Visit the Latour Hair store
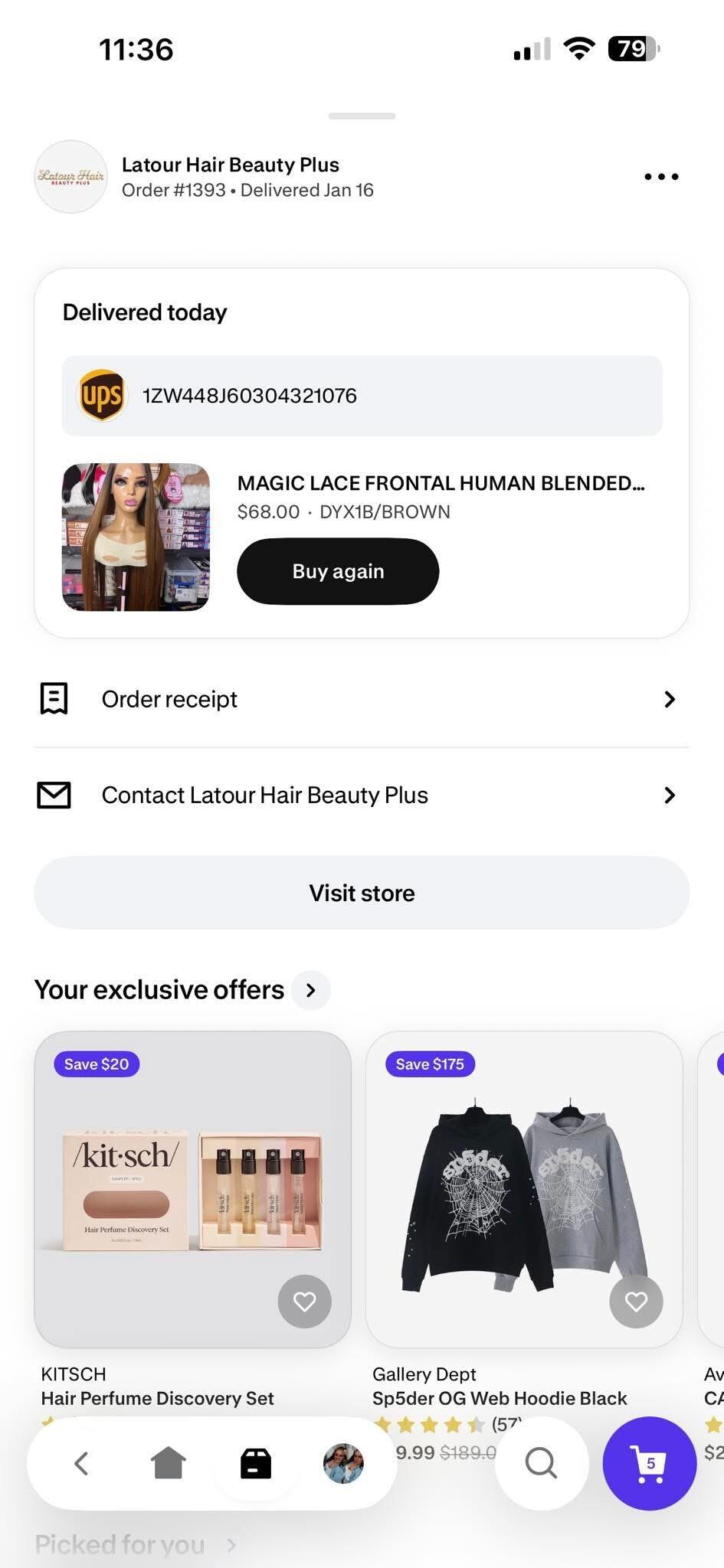The image size is (724, 1568). (362, 893)
